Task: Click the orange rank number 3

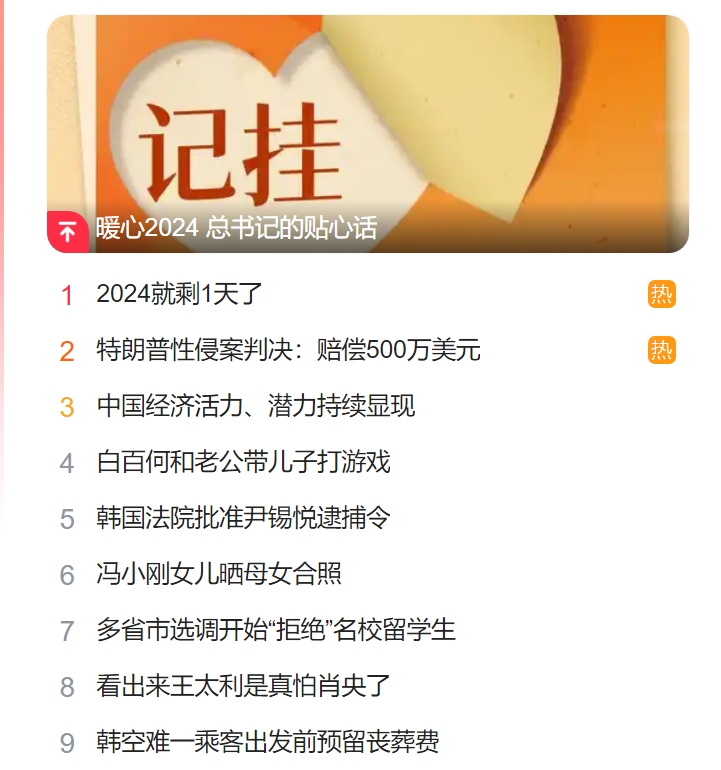Action: (x=67, y=404)
